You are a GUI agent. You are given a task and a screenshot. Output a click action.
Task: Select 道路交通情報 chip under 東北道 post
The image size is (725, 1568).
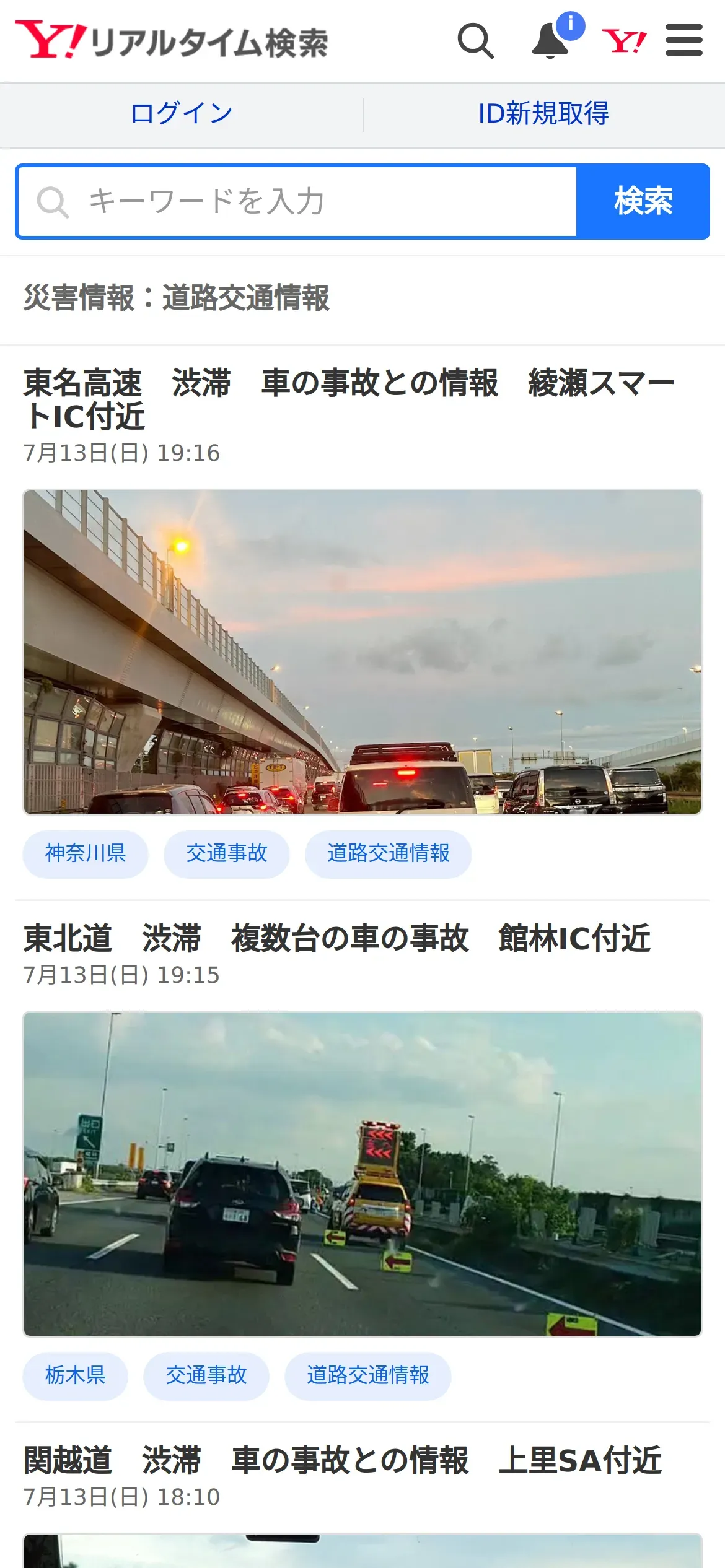(367, 1376)
